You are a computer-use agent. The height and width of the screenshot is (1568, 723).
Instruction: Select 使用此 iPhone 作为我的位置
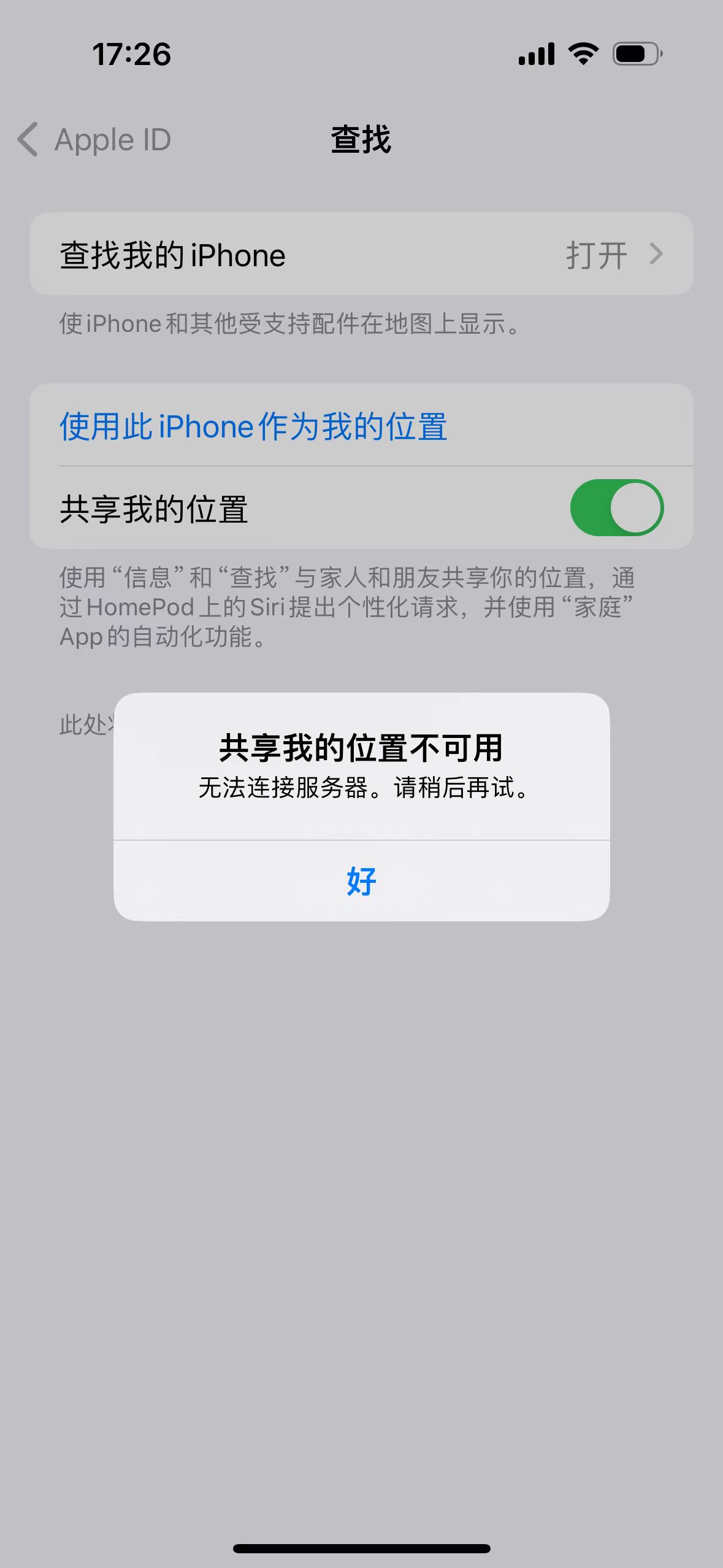tap(253, 426)
